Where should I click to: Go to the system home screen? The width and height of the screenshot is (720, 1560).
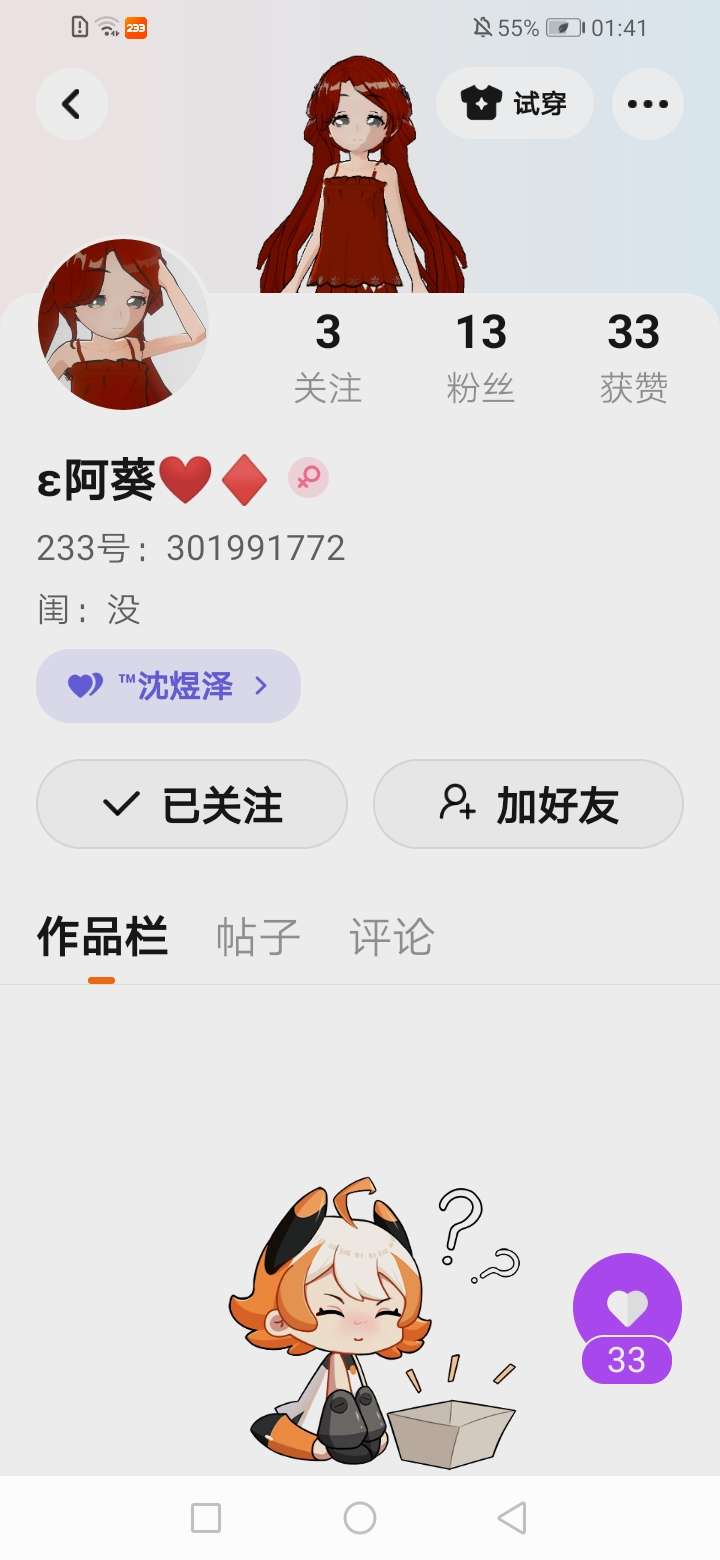pyautogui.click(x=360, y=1518)
